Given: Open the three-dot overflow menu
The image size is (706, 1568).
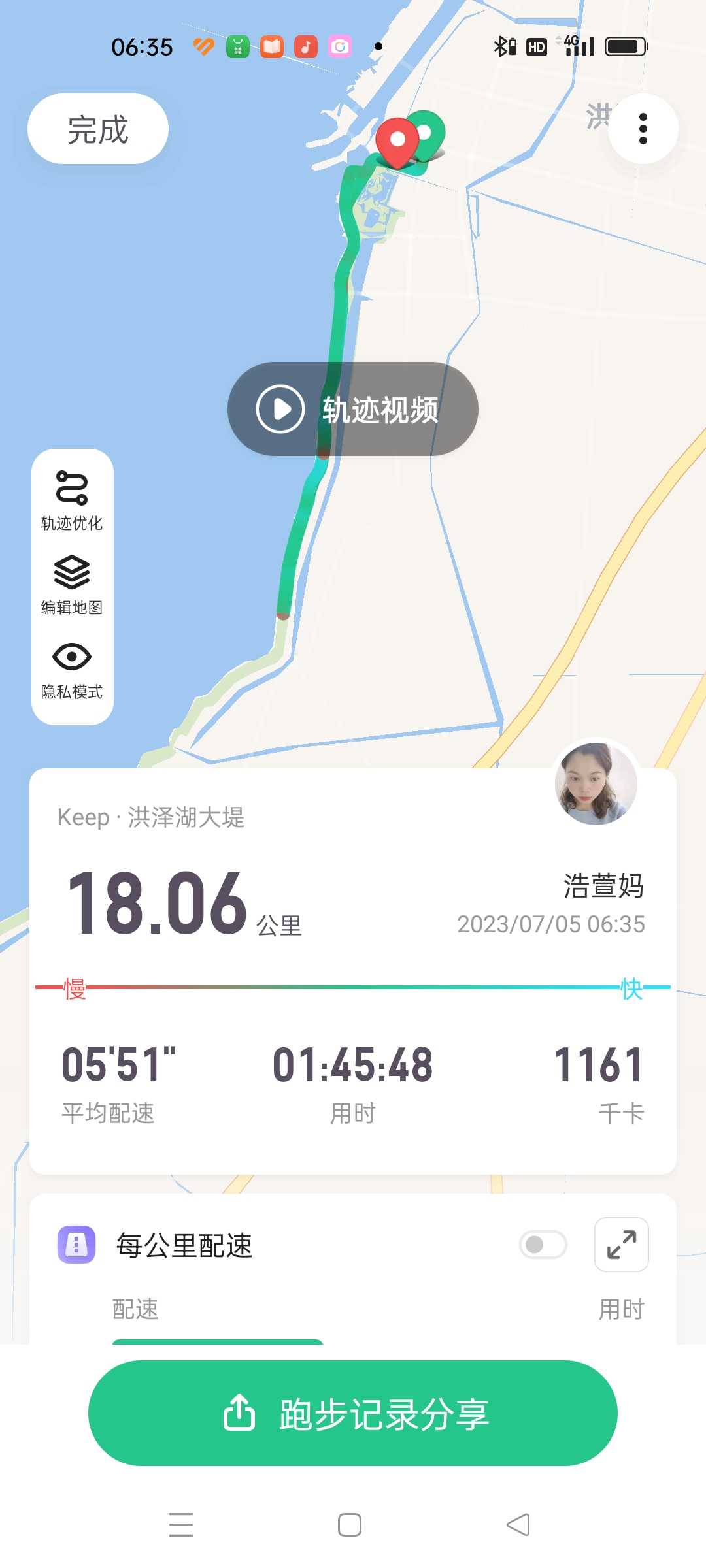Looking at the screenshot, I should 643,129.
